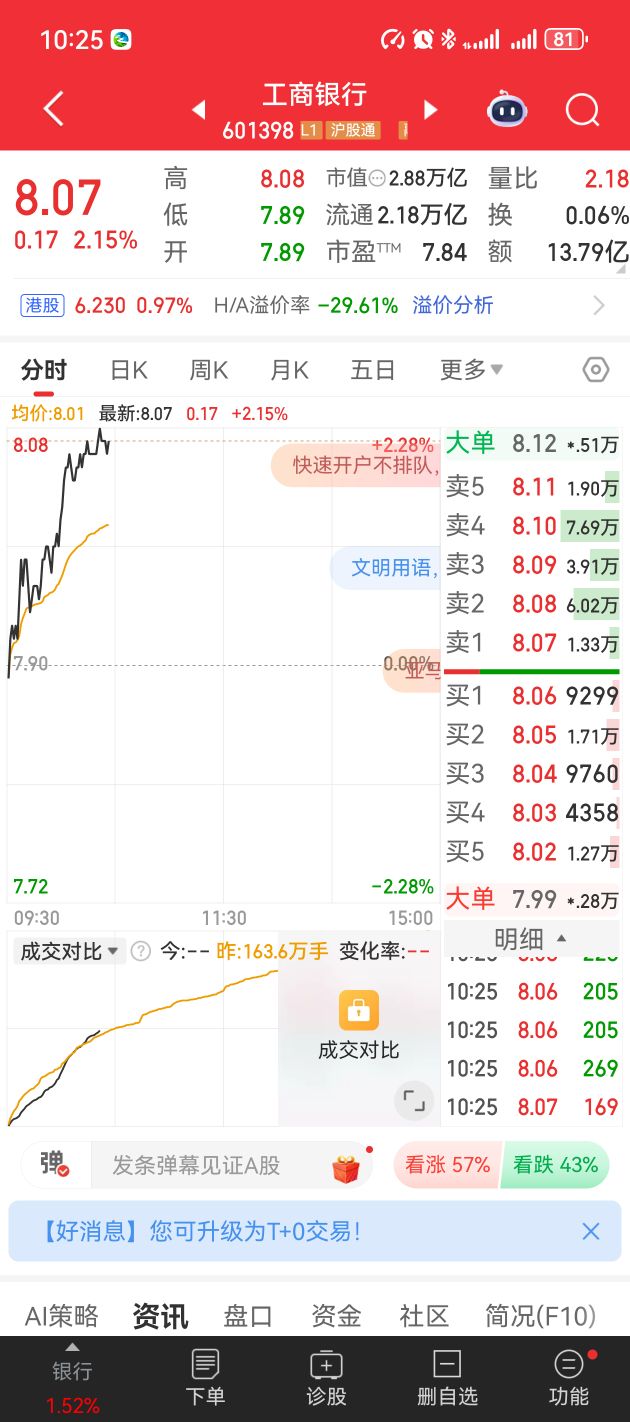Switch to the next stock arrow

(431, 110)
